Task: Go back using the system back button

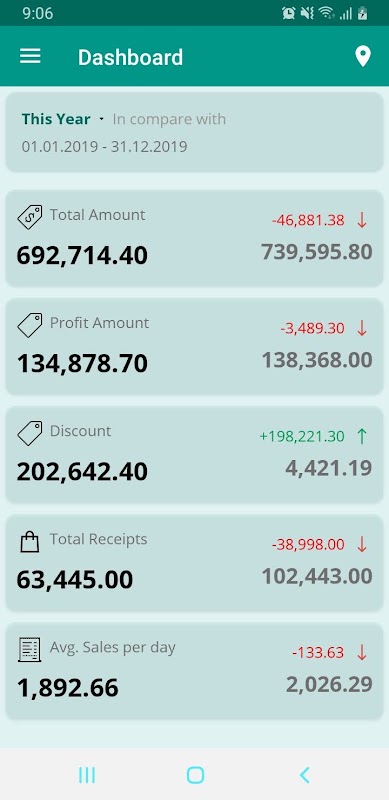Action: click(x=304, y=775)
